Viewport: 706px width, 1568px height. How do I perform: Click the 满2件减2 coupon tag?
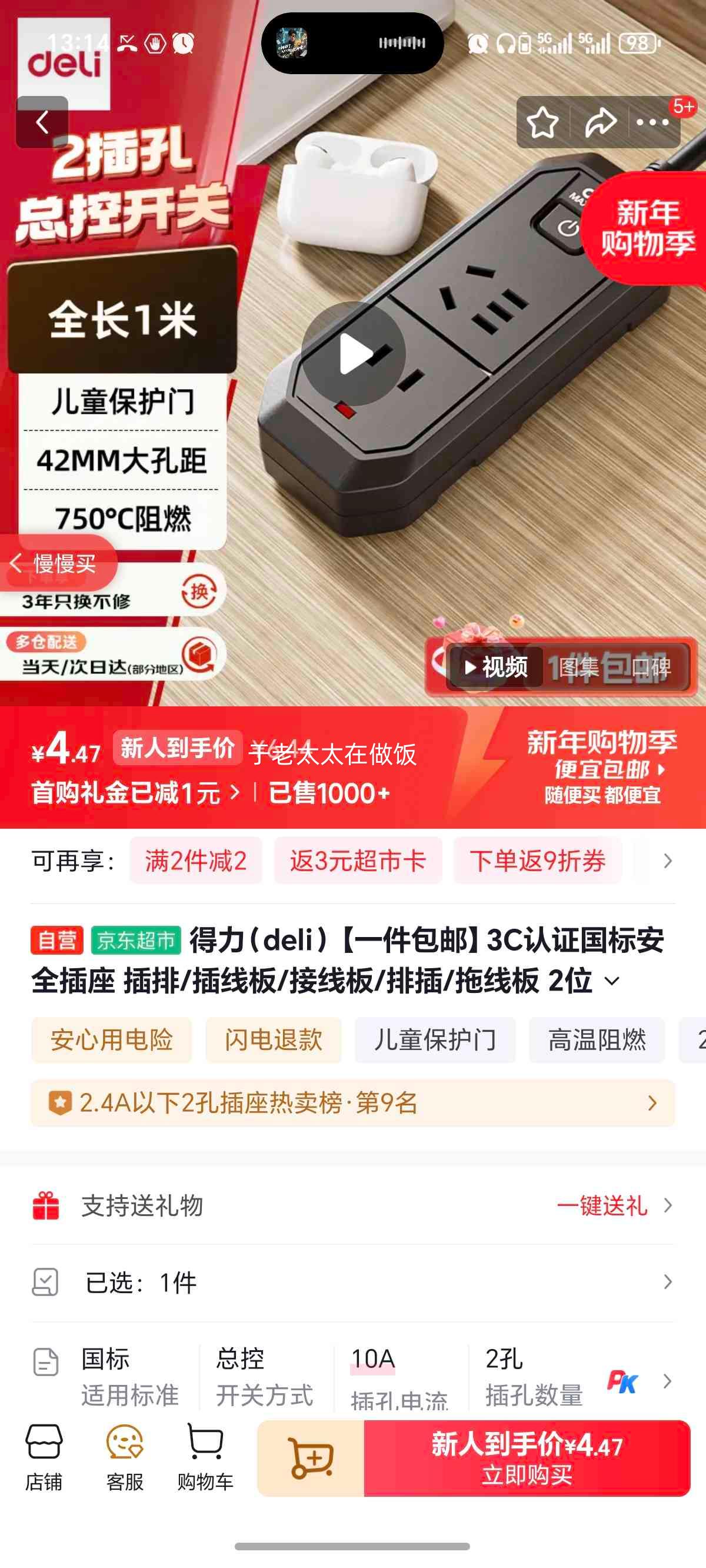click(196, 860)
